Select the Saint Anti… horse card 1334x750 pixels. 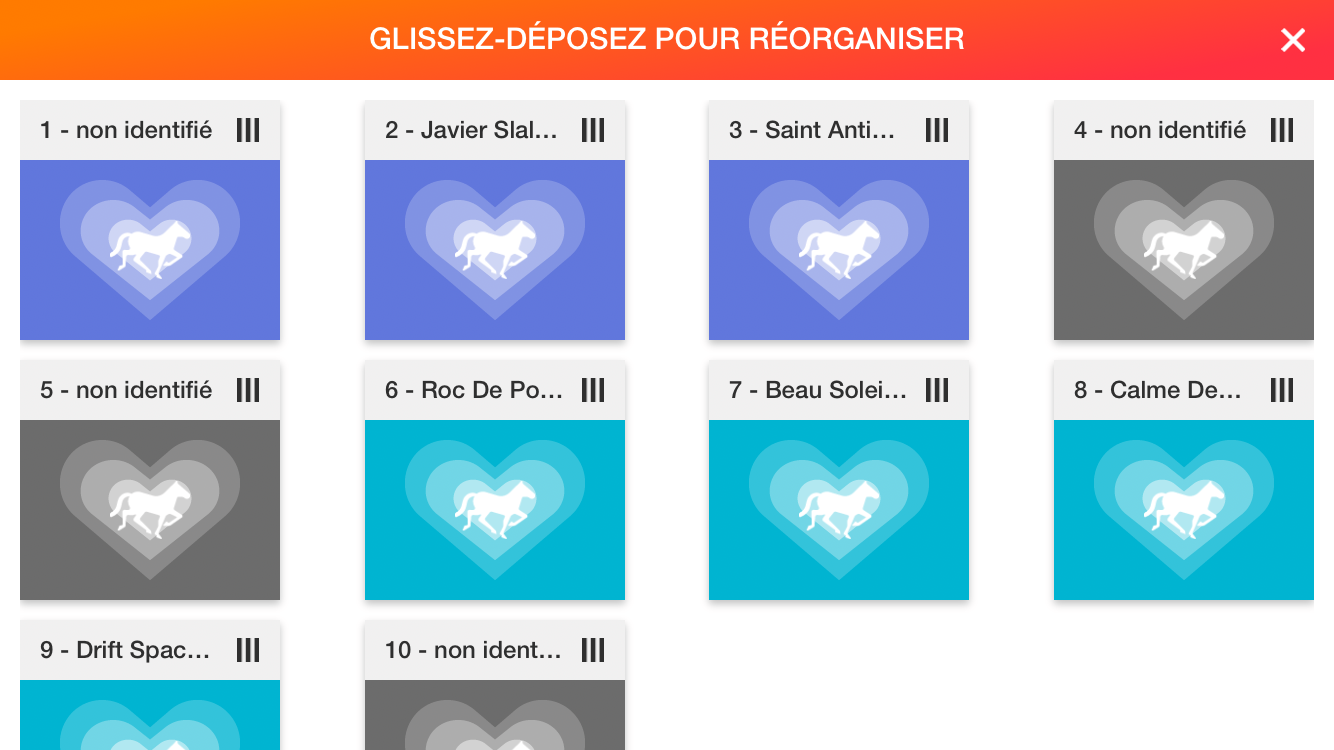pos(838,249)
